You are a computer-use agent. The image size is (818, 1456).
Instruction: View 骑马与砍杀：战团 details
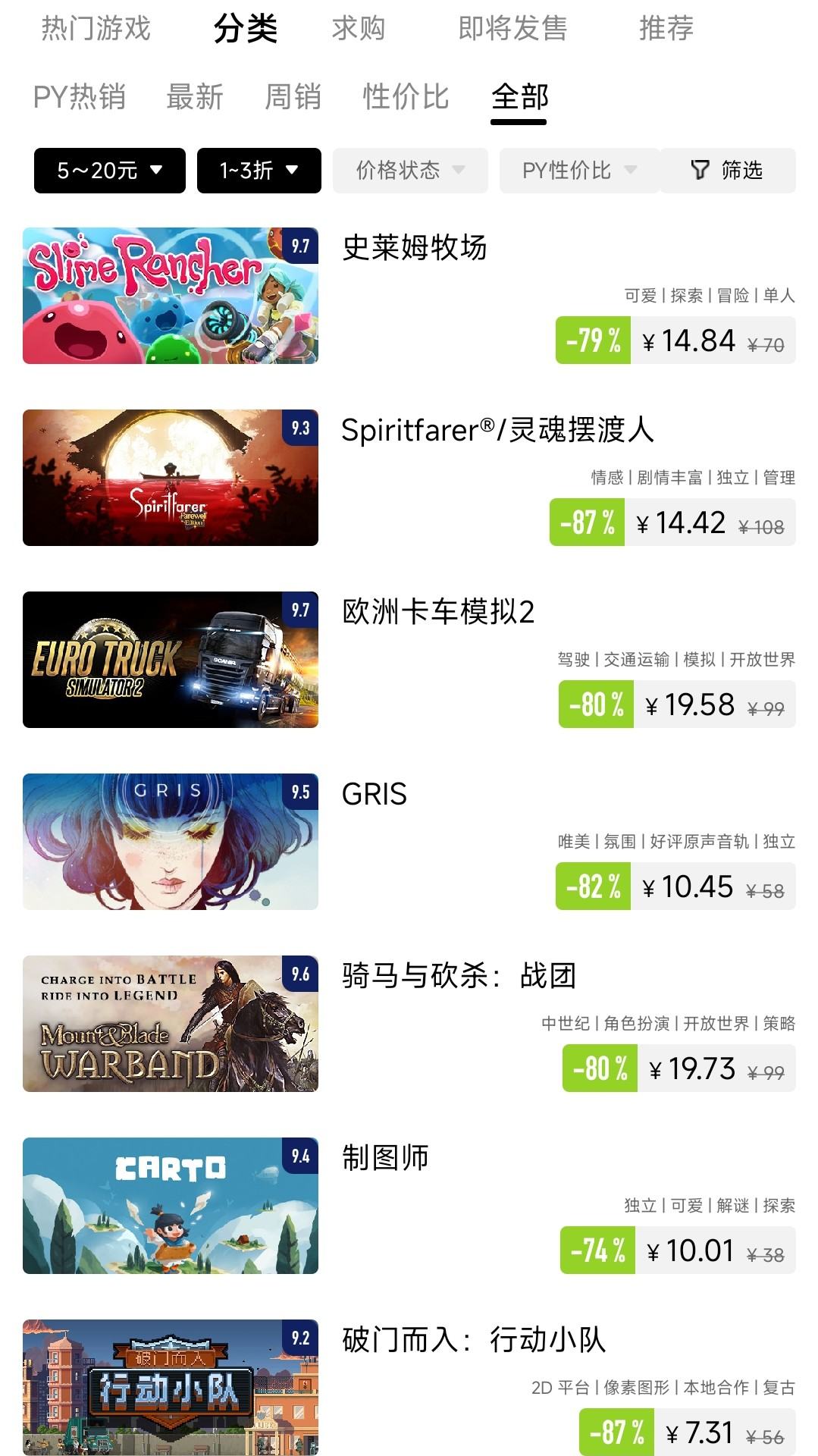pyautogui.click(x=459, y=976)
